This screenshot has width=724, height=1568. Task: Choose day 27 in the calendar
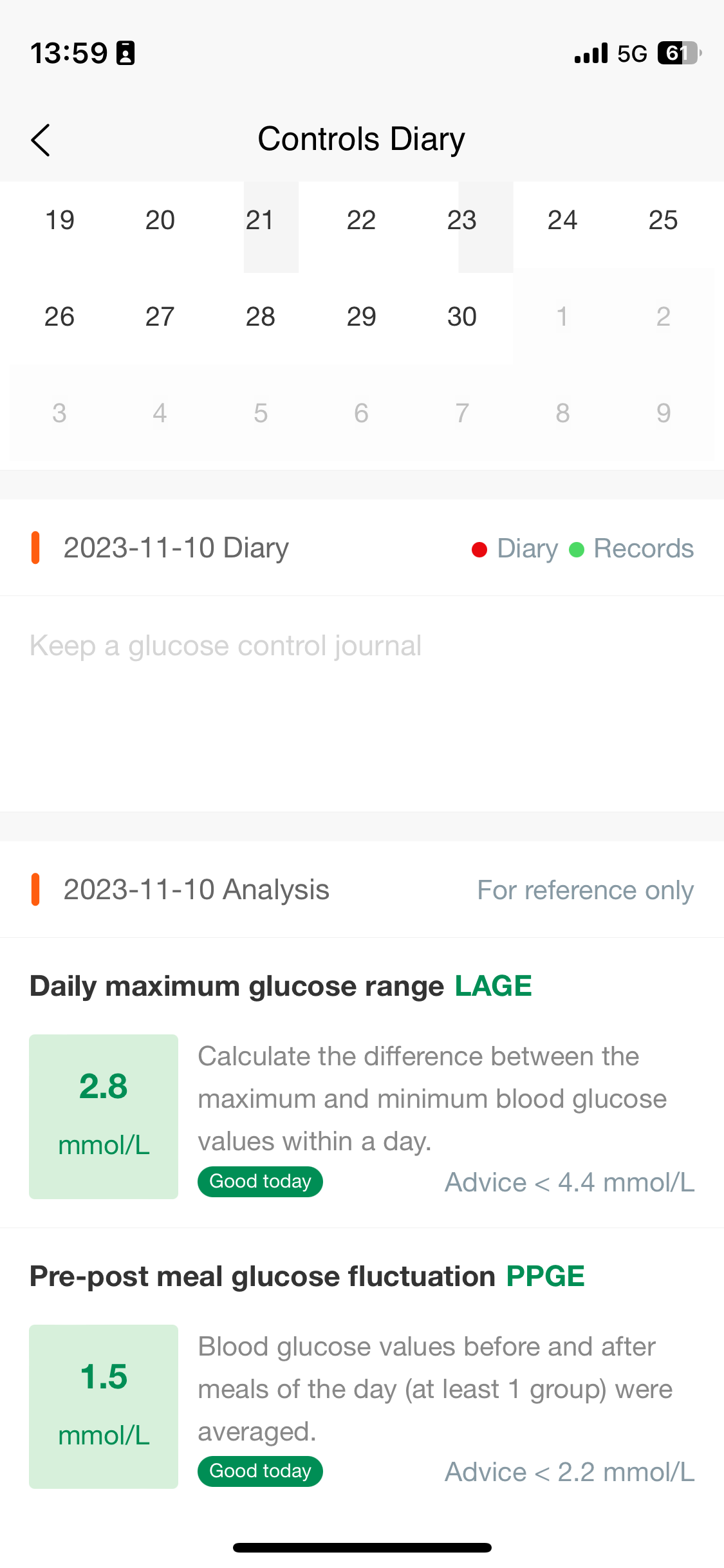pyautogui.click(x=160, y=317)
